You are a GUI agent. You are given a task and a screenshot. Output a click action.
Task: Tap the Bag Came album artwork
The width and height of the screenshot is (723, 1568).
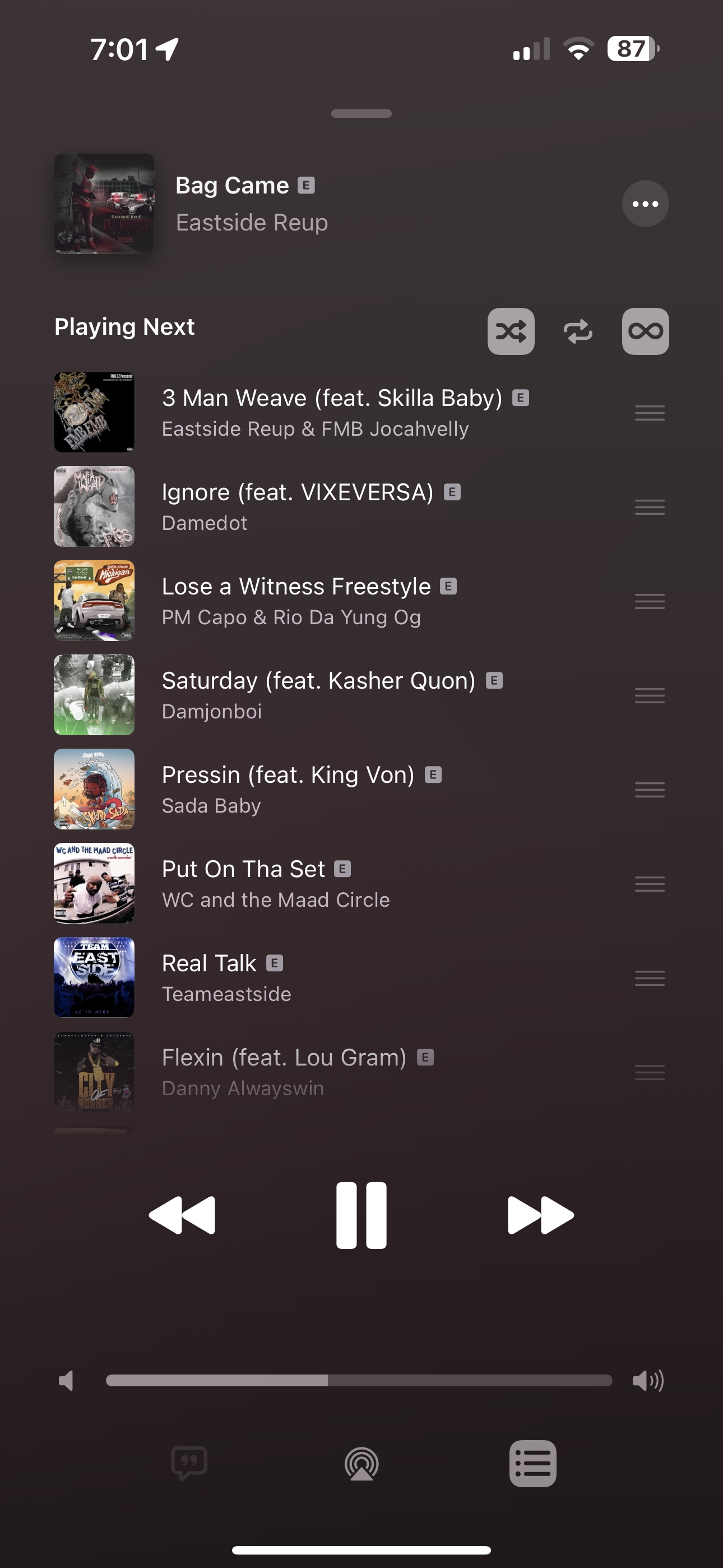pos(104,204)
